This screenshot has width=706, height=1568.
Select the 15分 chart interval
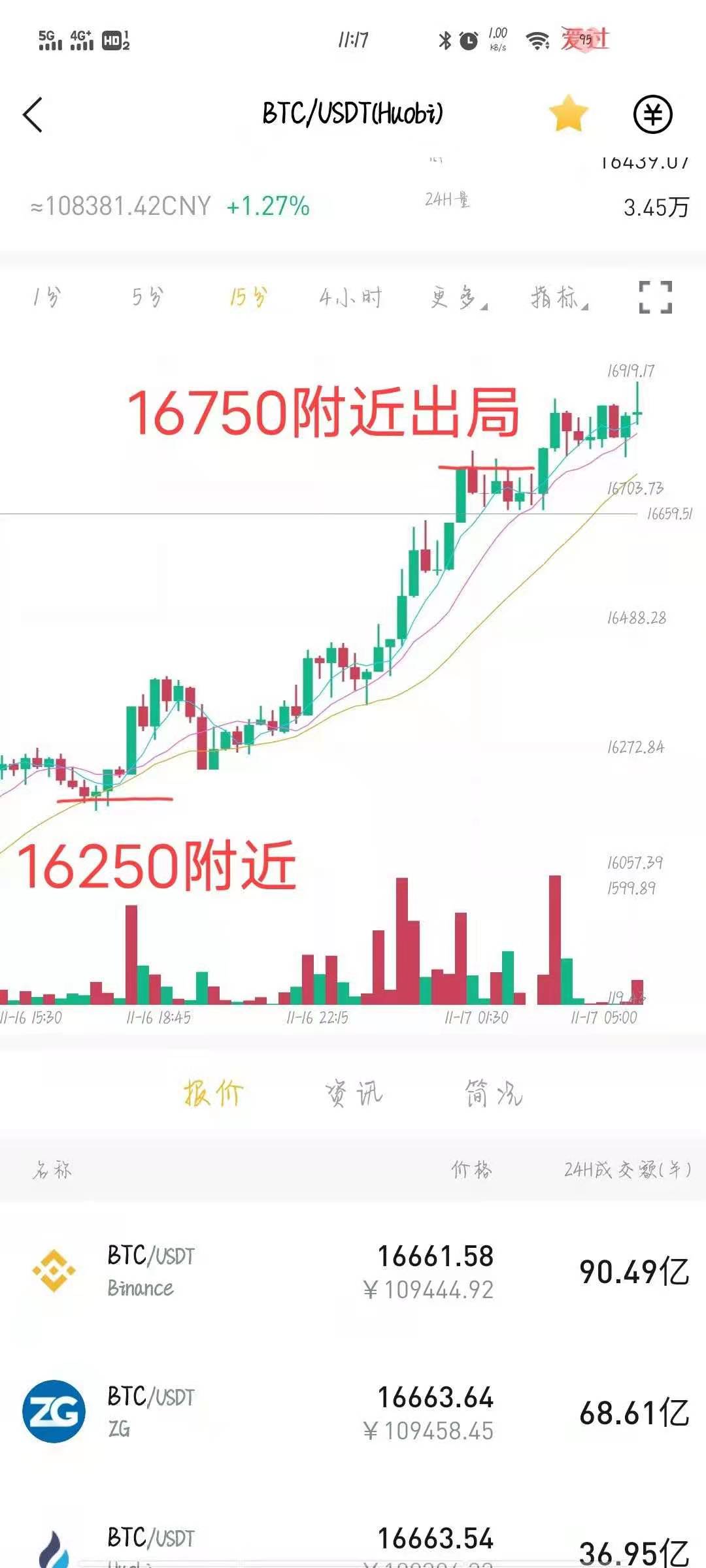(x=248, y=297)
